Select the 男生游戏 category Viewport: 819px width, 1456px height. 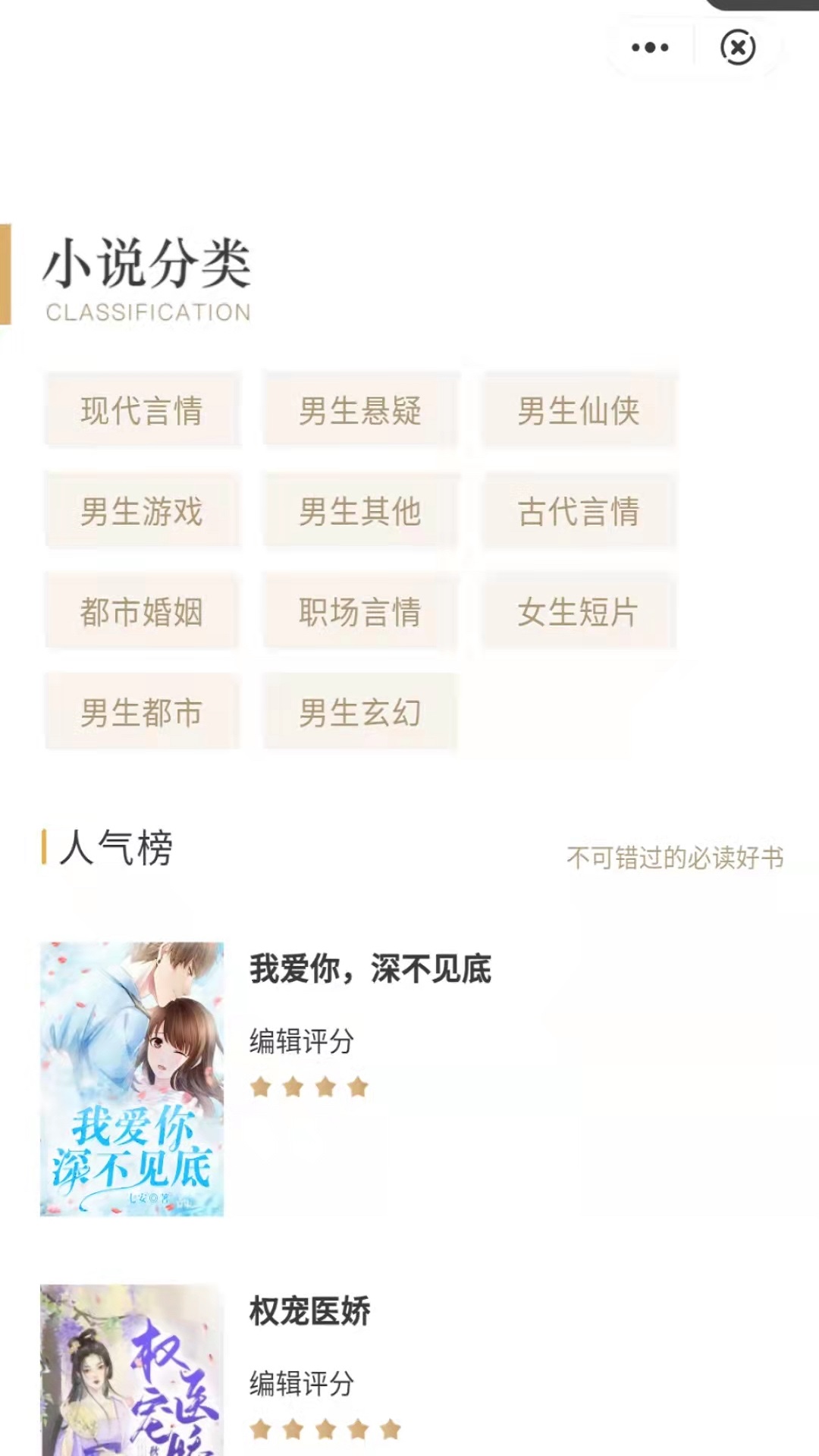coord(142,512)
